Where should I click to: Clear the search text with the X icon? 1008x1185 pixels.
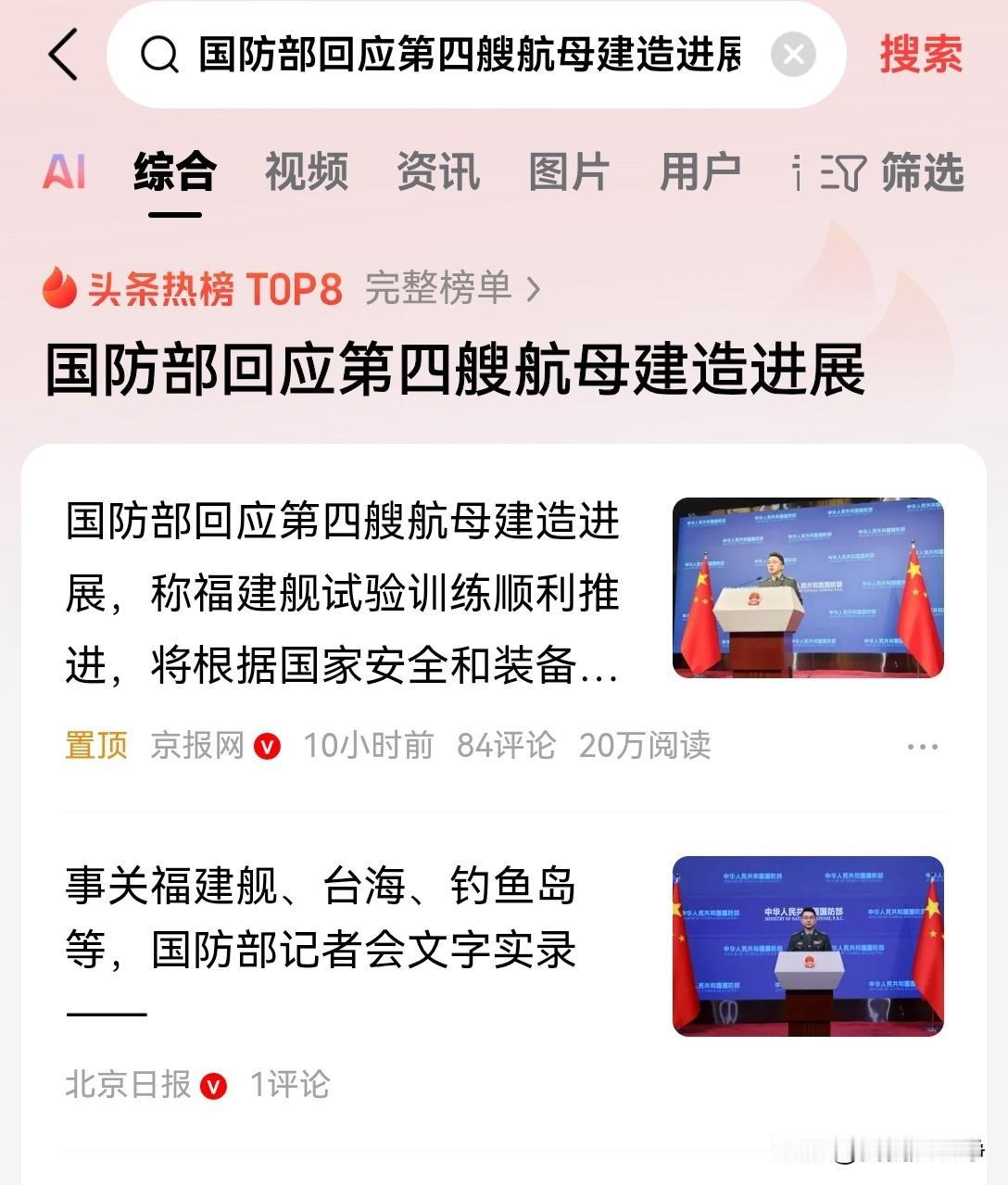point(792,56)
